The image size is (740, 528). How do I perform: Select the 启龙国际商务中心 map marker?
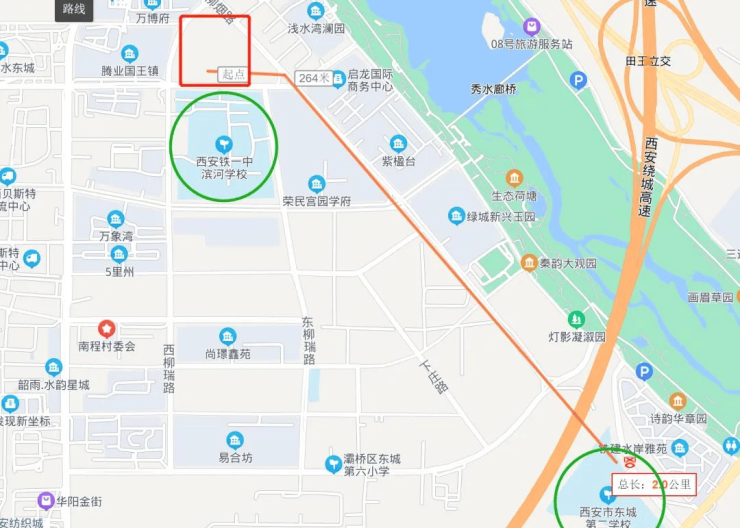(x=339, y=75)
